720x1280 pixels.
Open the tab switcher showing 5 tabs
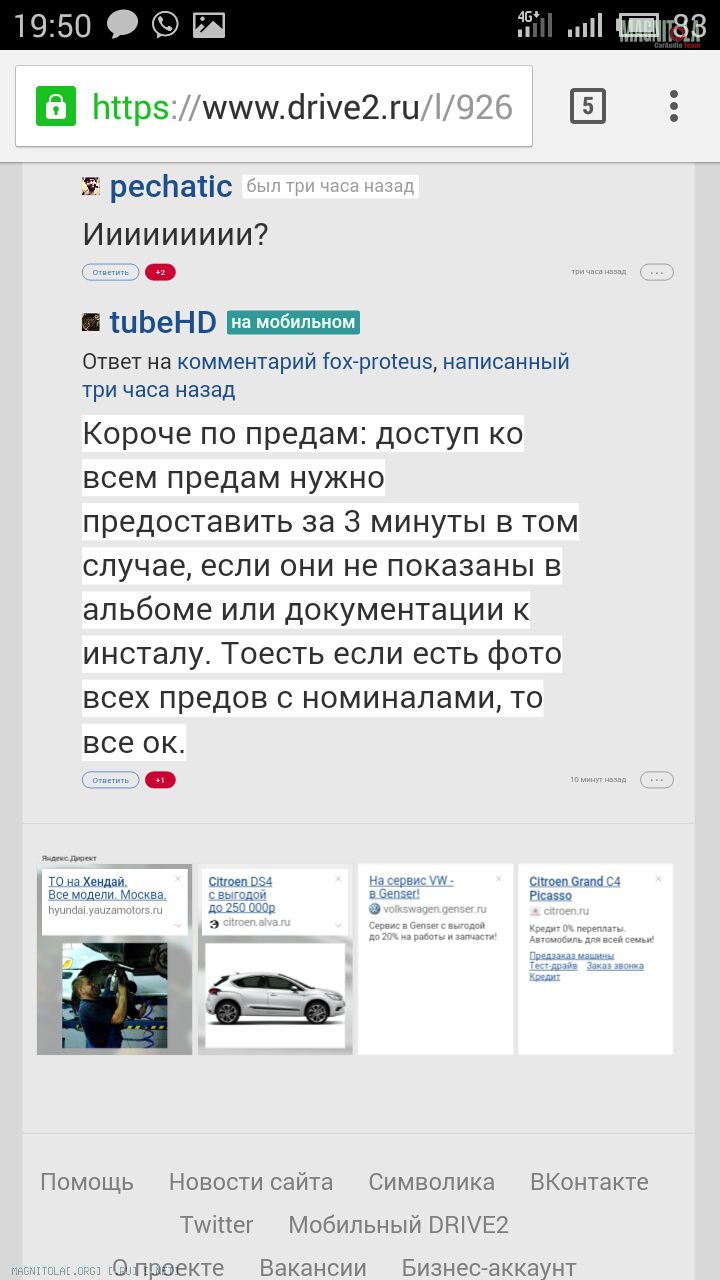(x=588, y=106)
